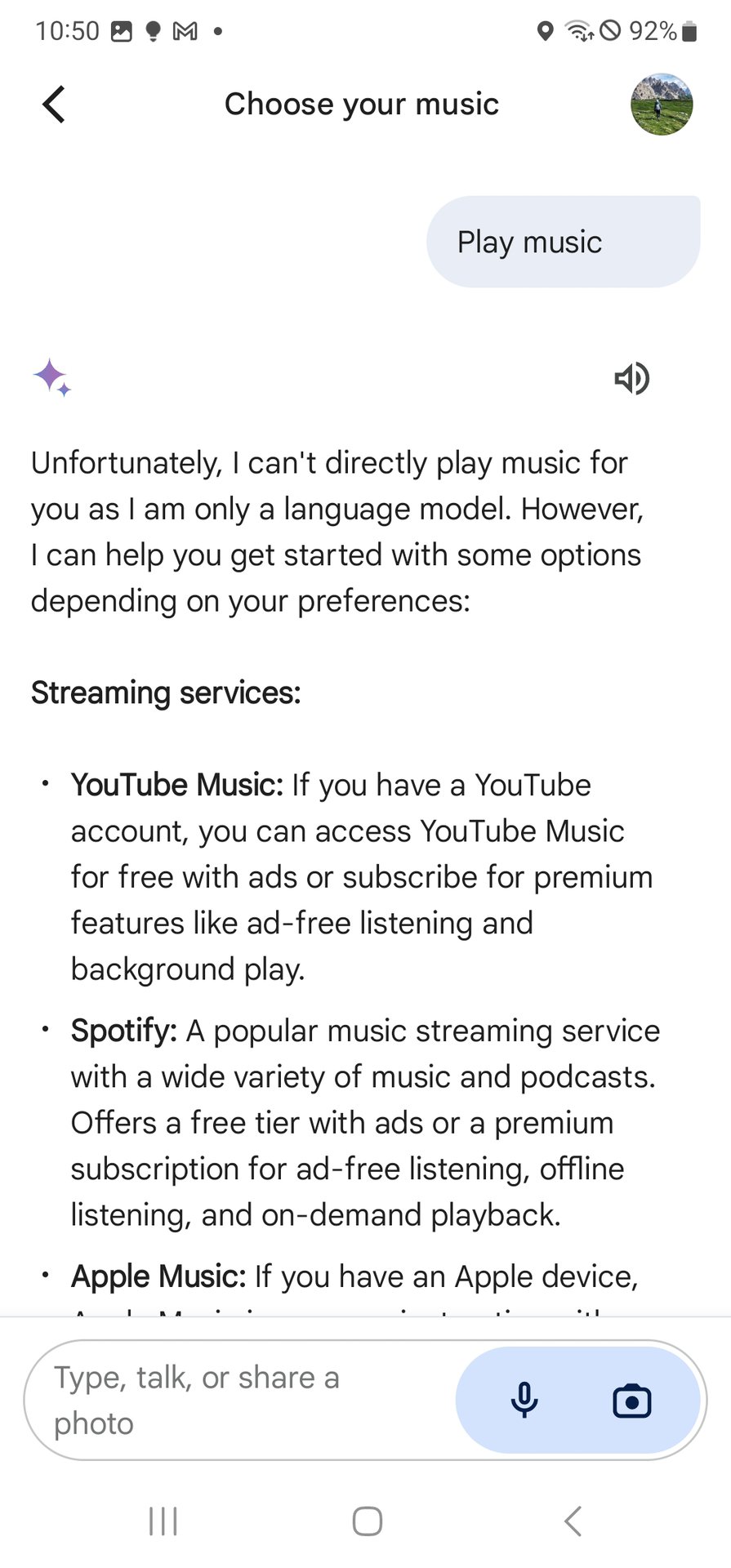Image resolution: width=731 pixels, height=1568 pixels.
Task: Open the camera to share a photo
Action: 631,1401
